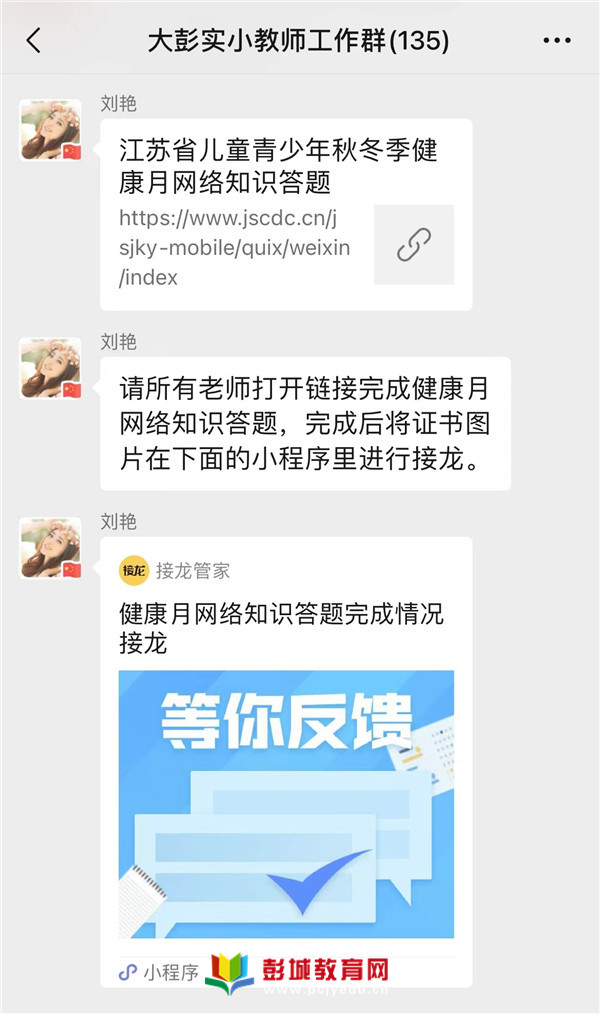View 刘艳's avatar beside the jscdc link message
Screen dimensions: 600x1014
pos(51,130)
